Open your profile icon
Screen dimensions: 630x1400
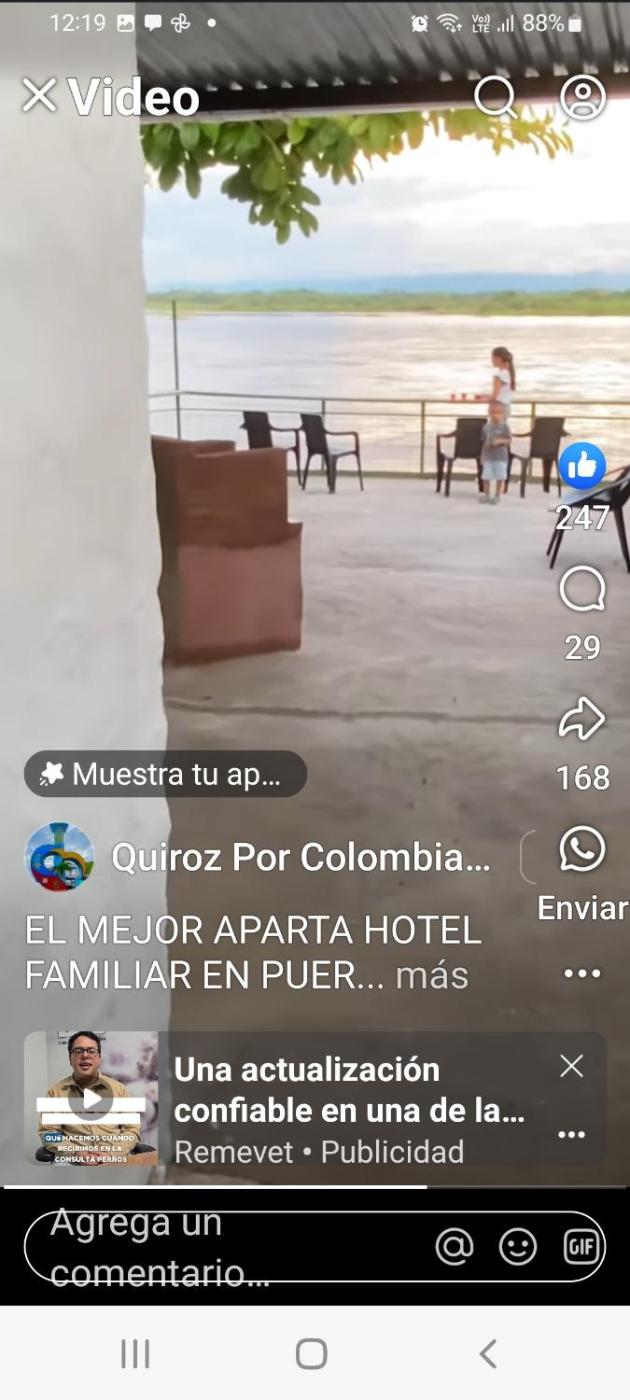583,97
